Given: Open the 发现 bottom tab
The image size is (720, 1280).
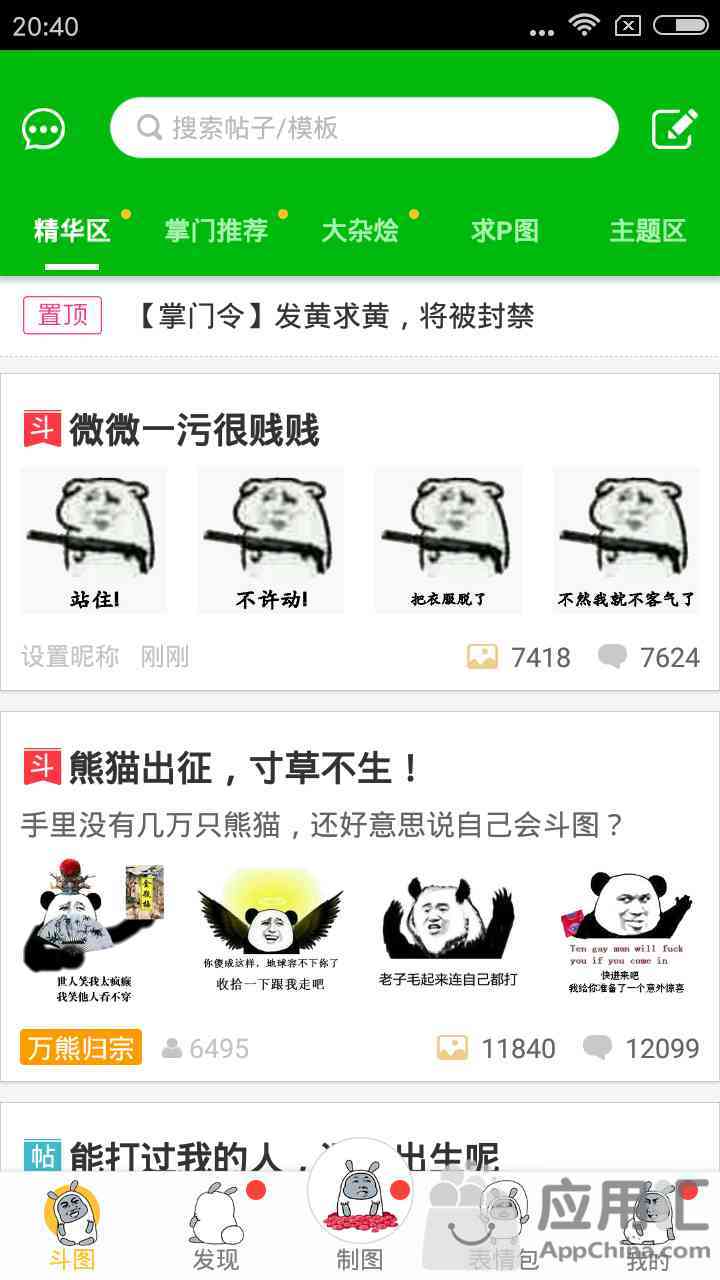Looking at the screenshot, I should (217, 1226).
